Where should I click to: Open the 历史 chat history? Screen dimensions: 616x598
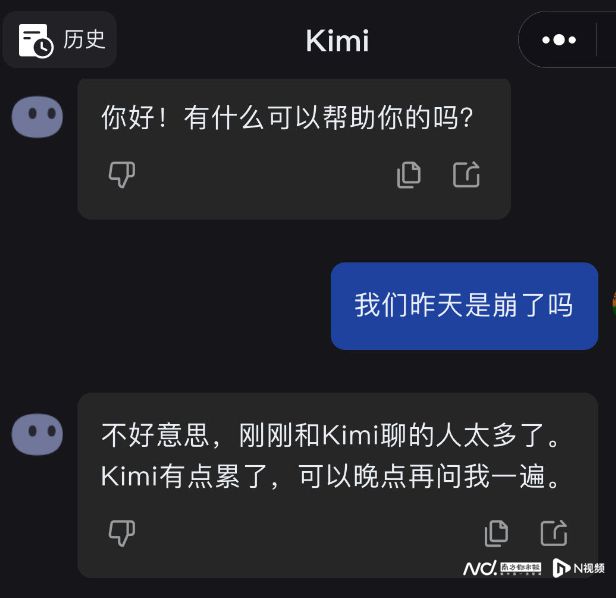click(x=61, y=40)
